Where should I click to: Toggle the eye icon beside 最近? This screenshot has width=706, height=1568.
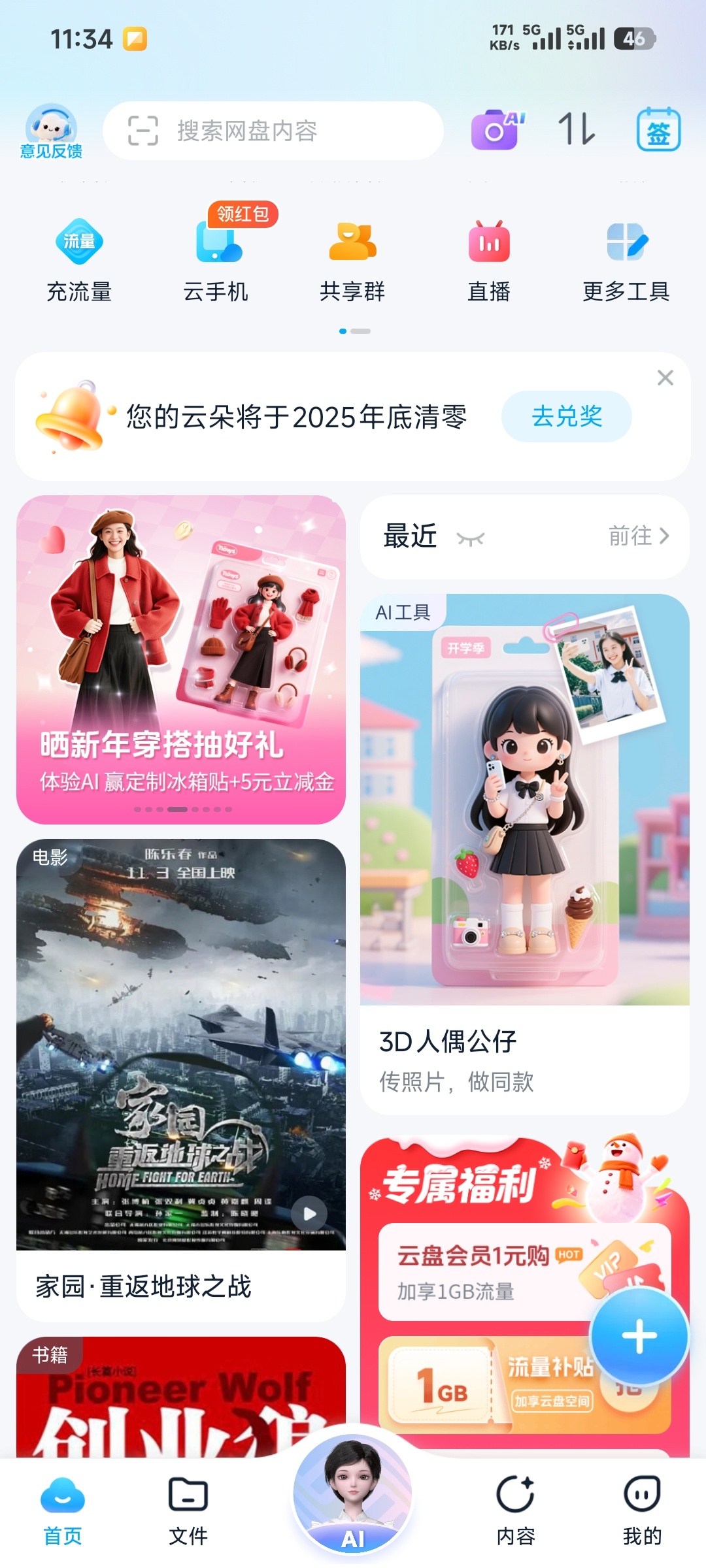point(471,538)
